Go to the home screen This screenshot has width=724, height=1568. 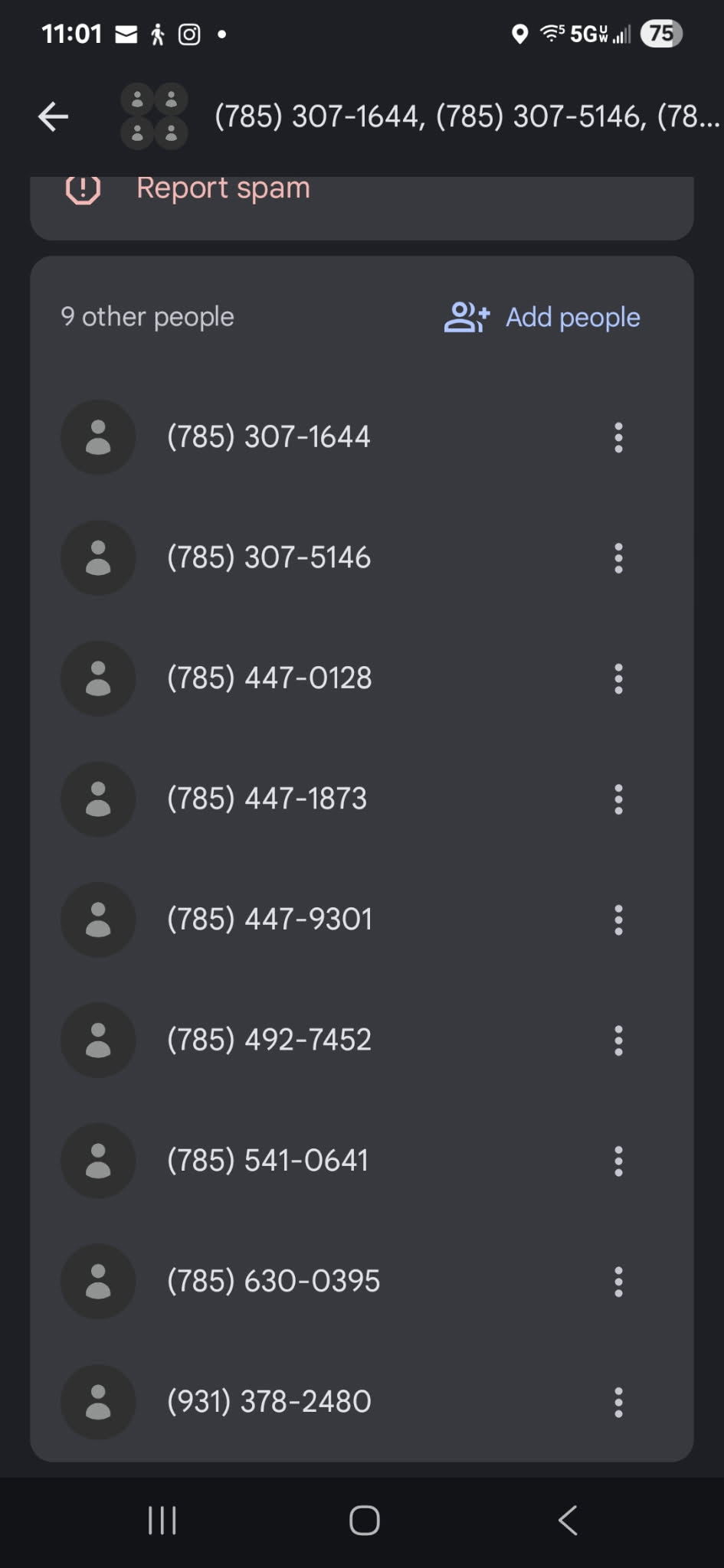364,1521
